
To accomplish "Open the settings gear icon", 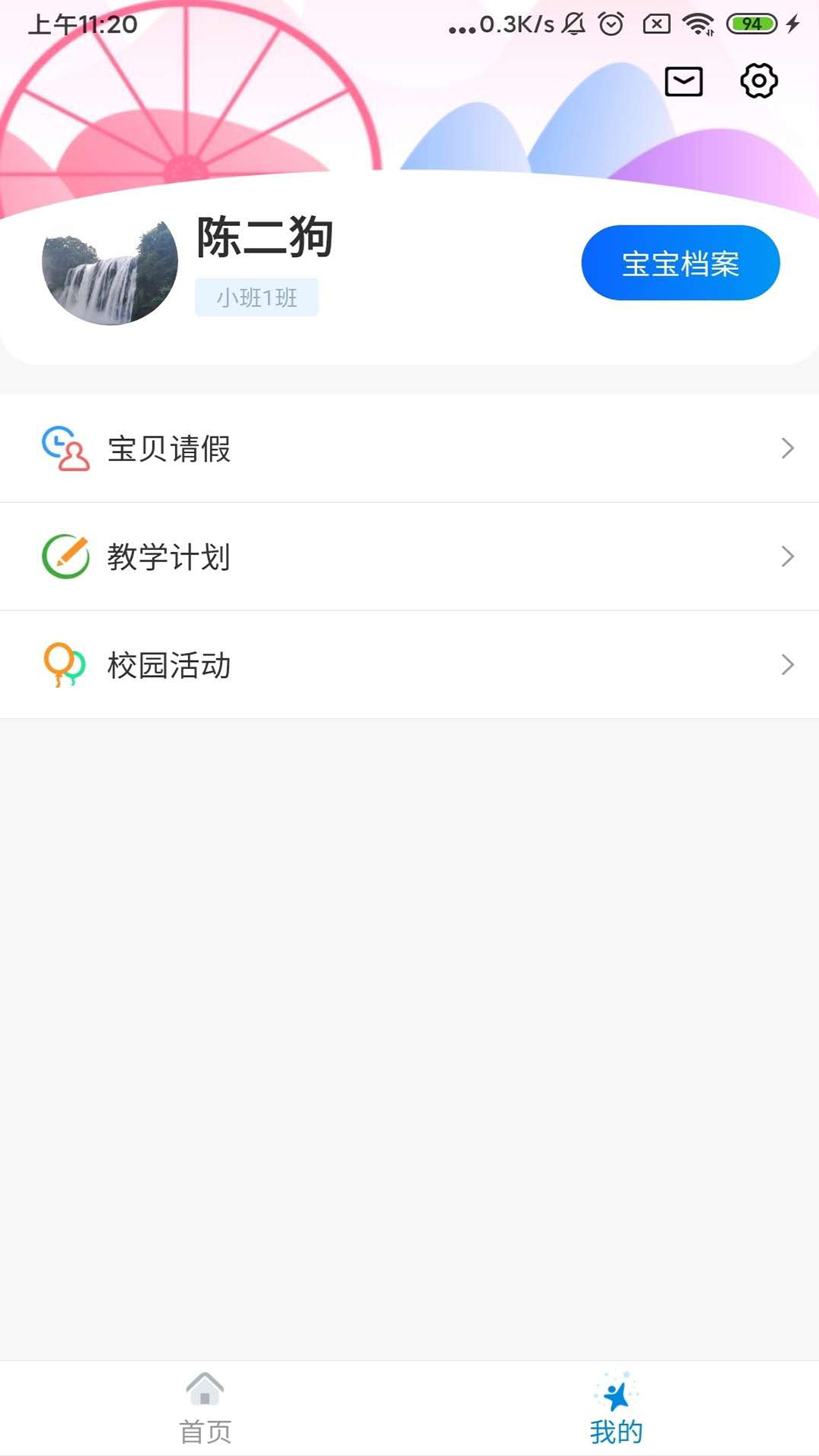I will click(758, 81).
